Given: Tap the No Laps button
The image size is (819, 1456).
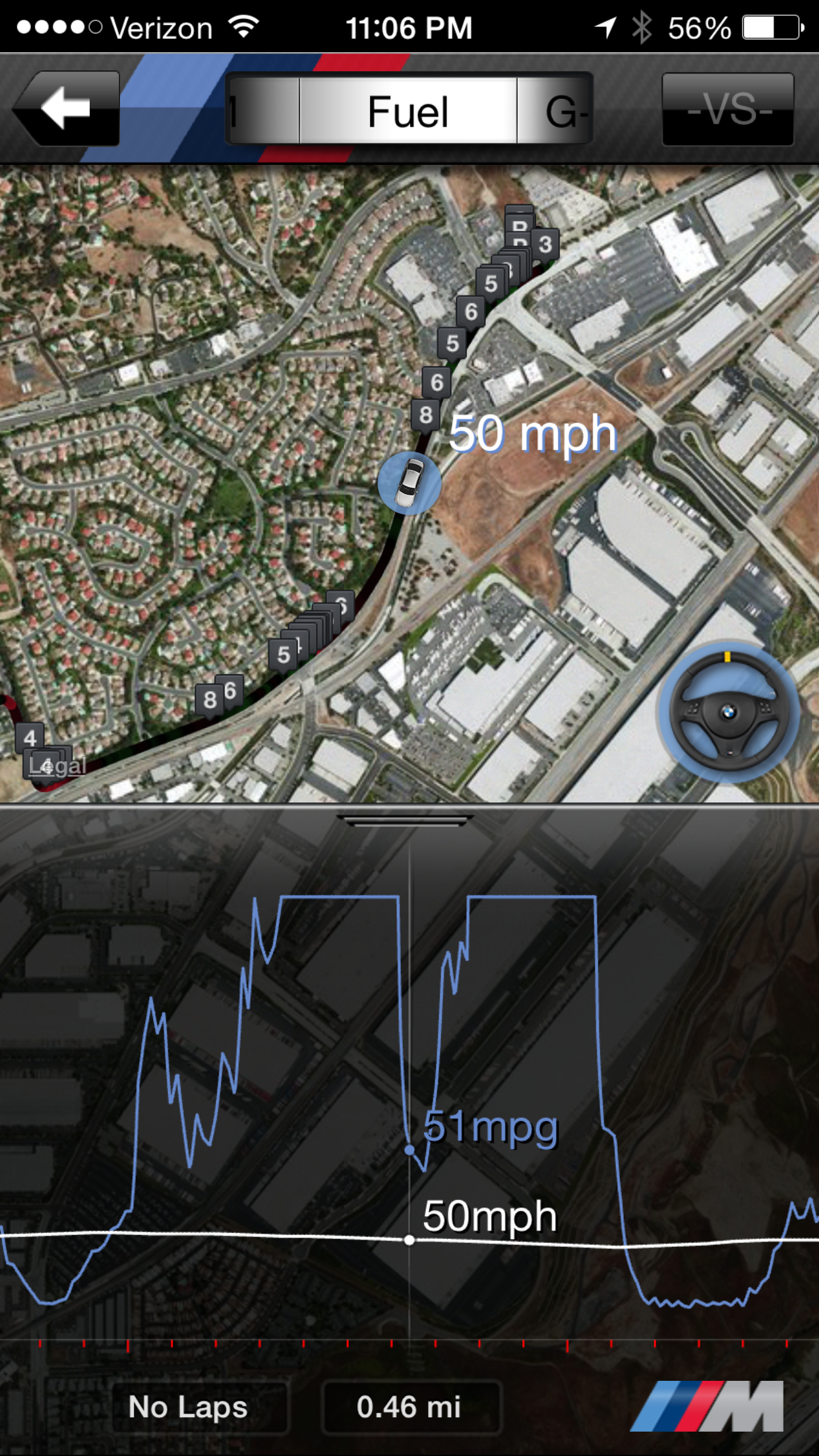Looking at the screenshot, I should click(189, 1407).
